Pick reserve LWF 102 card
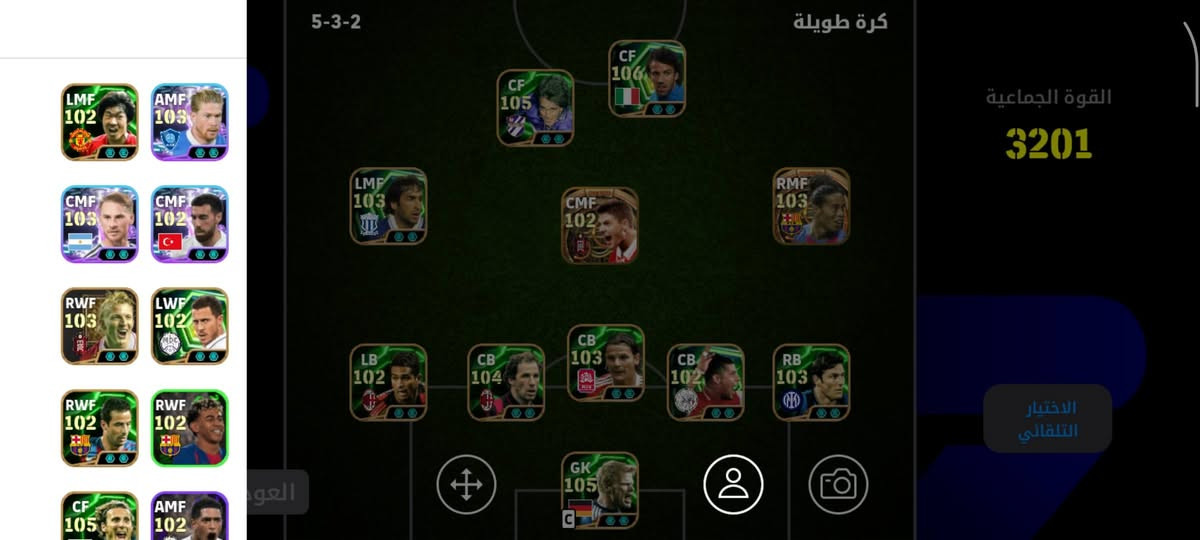1200x540 pixels. (x=190, y=326)
